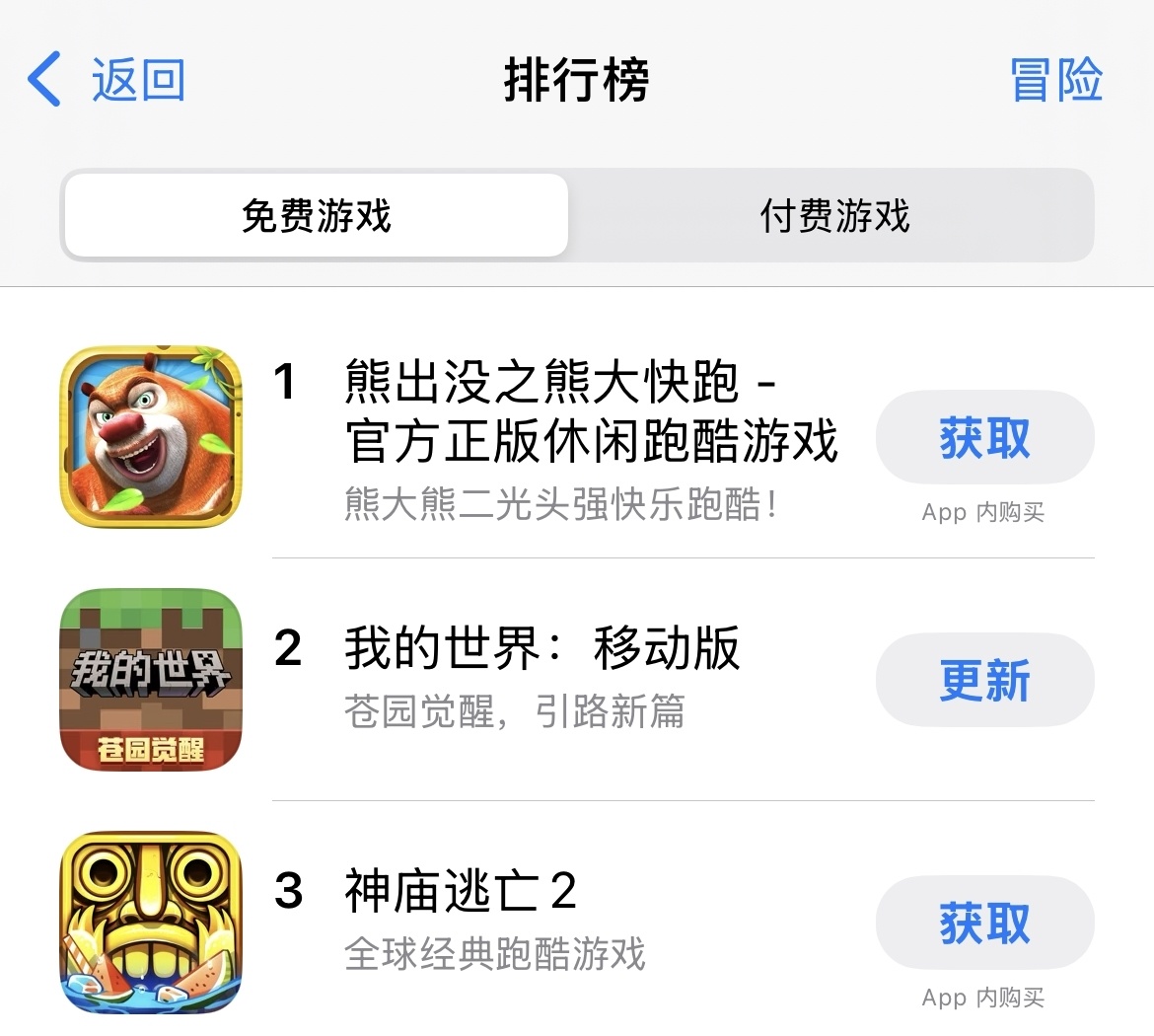Get 神庙逃亡2 with the 获取 button

point(984,923)
